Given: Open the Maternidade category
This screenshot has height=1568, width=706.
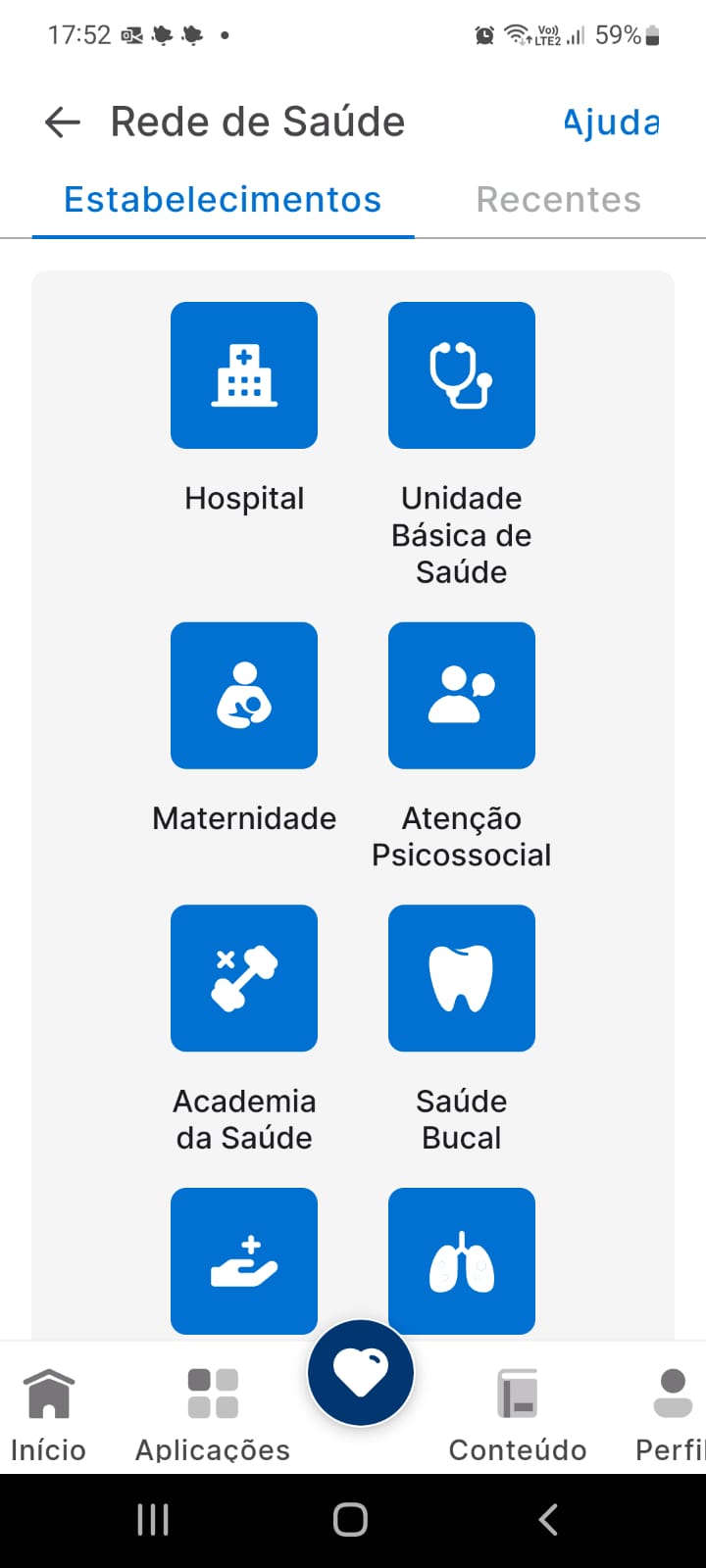Looking at the screenshot, I should click(243, 695).
